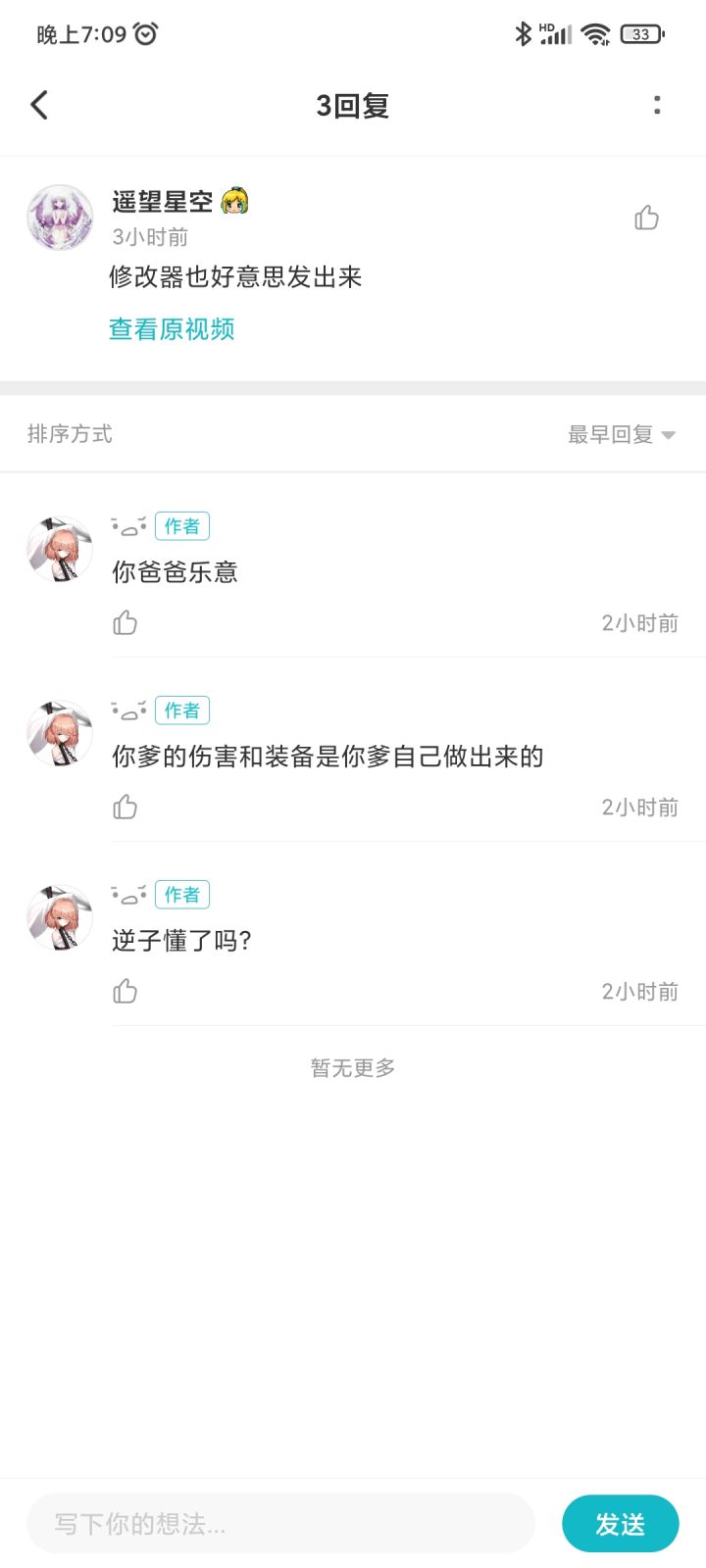Image resolution: width=706 pixels, height=1568 pixels.
Task: Tap the 发送 button
Action: (621, 1524)
